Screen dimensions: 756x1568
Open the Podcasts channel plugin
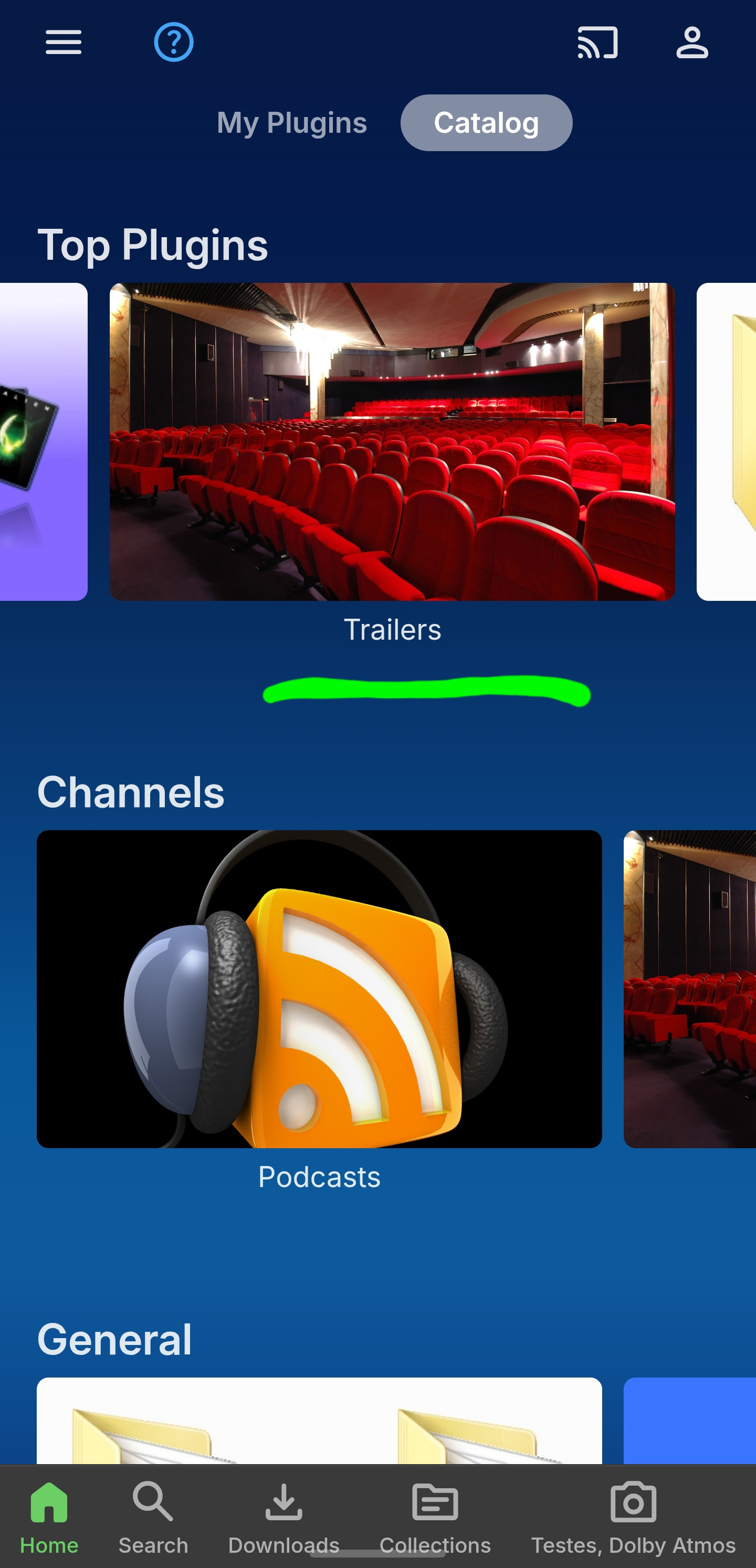pyautogui.click(x=319, y=989)
